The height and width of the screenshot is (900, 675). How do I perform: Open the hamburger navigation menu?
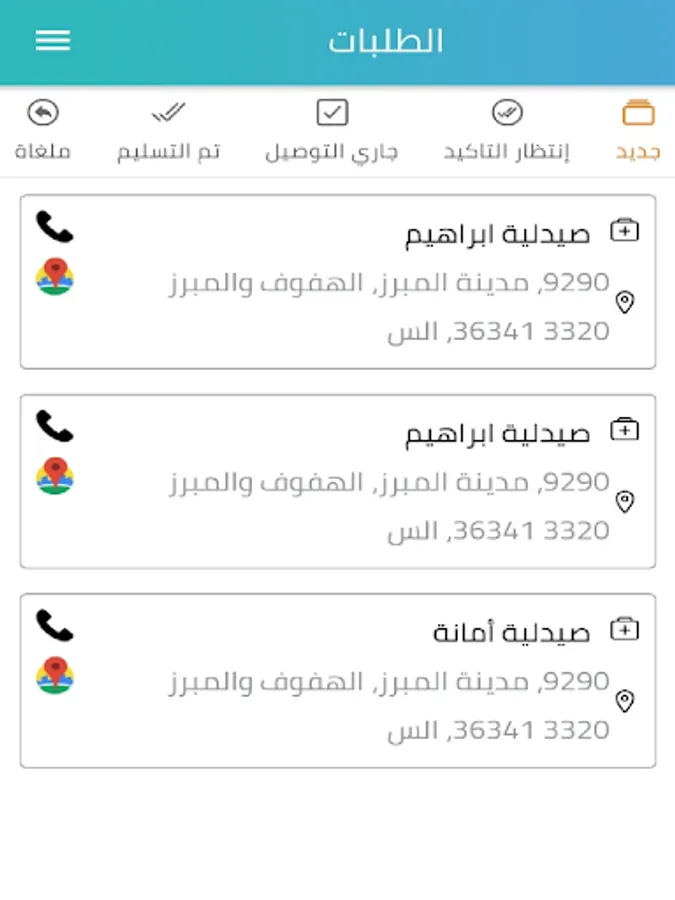coord(53,40)
